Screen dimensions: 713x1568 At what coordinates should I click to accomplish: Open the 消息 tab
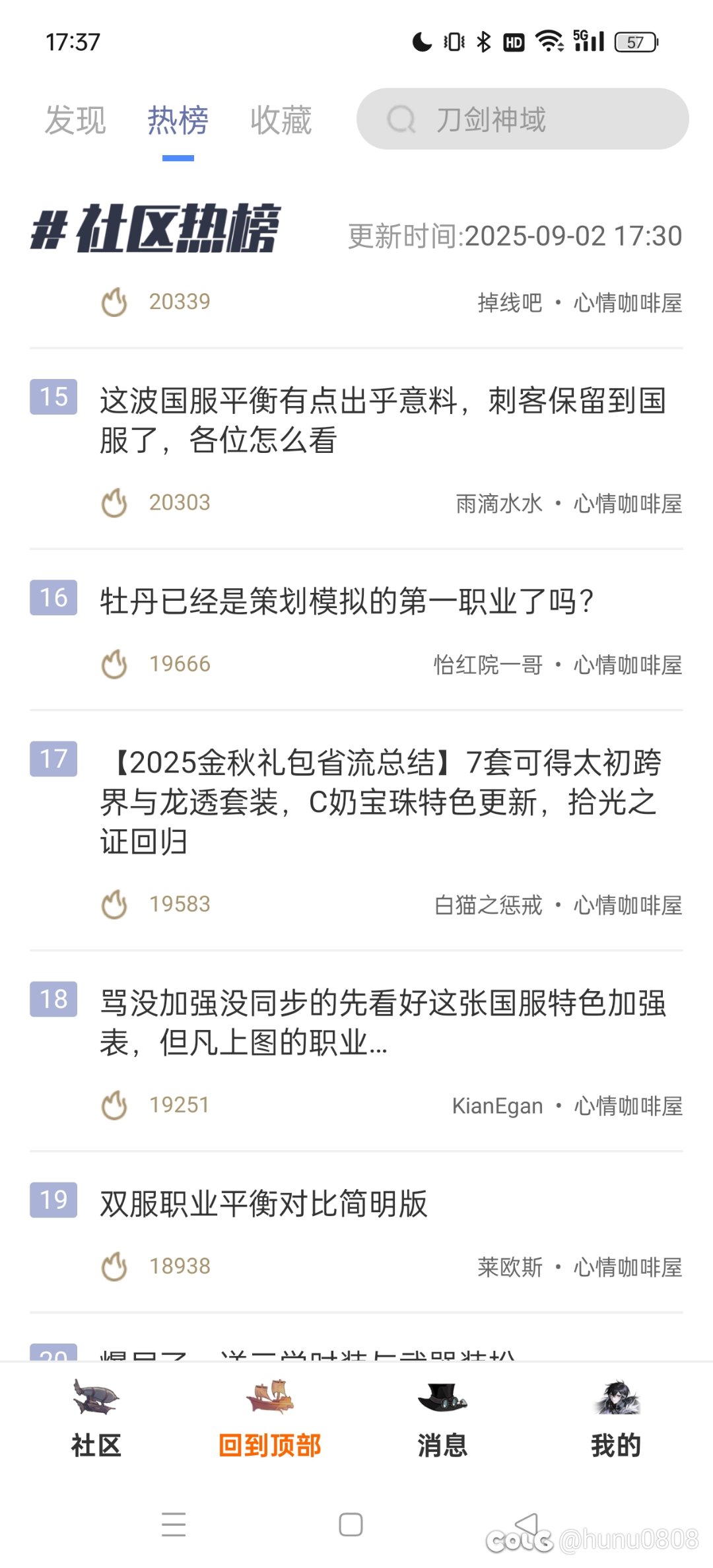(442, 1418)
